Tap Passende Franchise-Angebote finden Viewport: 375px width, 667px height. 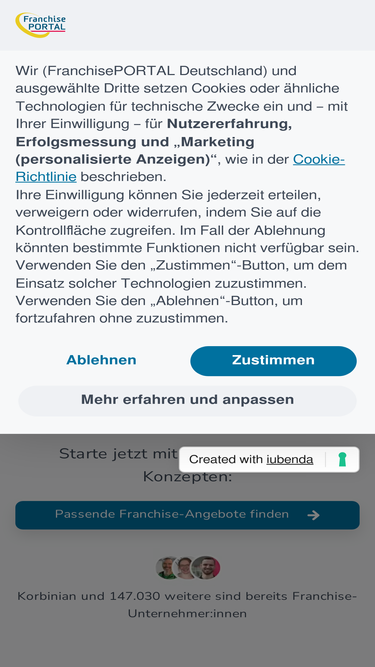point(188,515)
